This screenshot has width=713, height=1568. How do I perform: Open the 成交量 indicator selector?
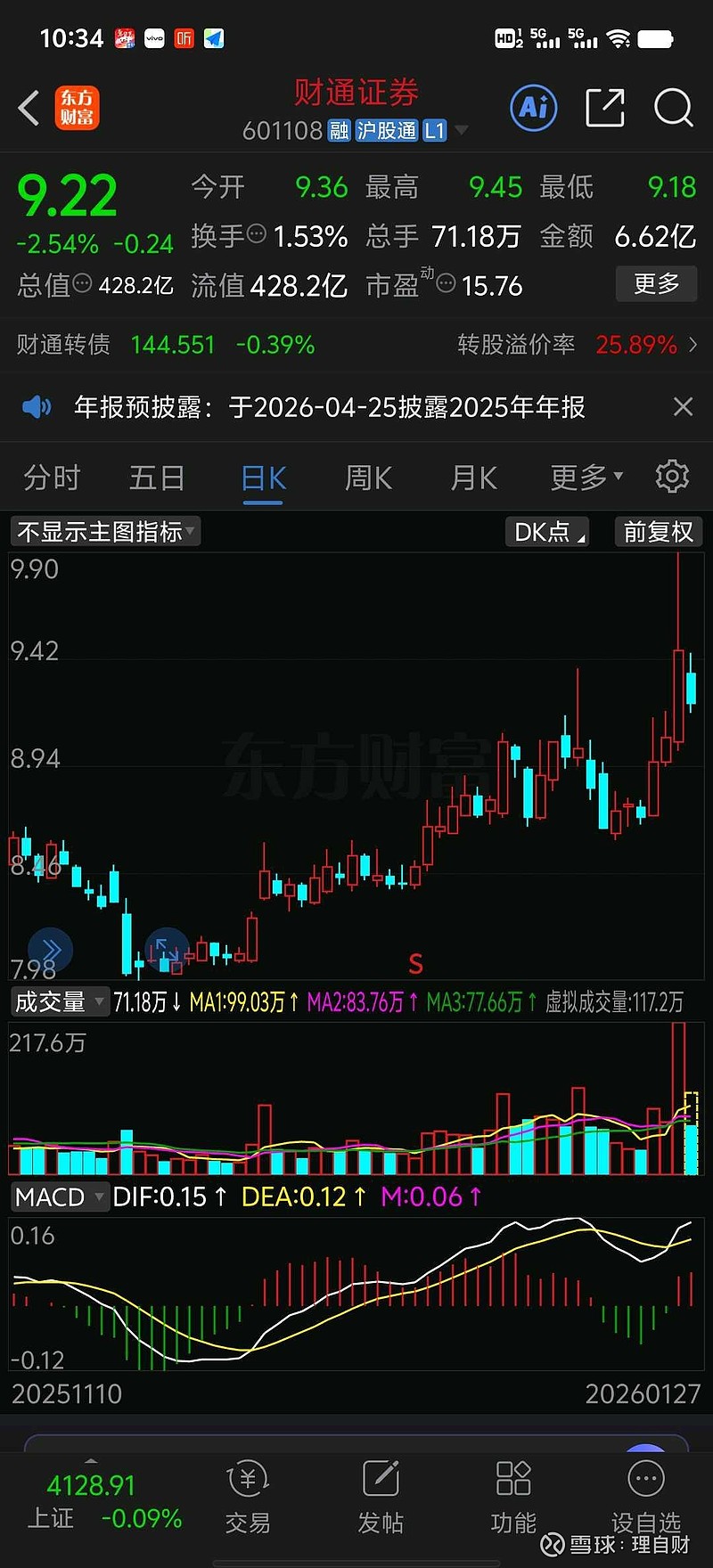point(58,1001)
